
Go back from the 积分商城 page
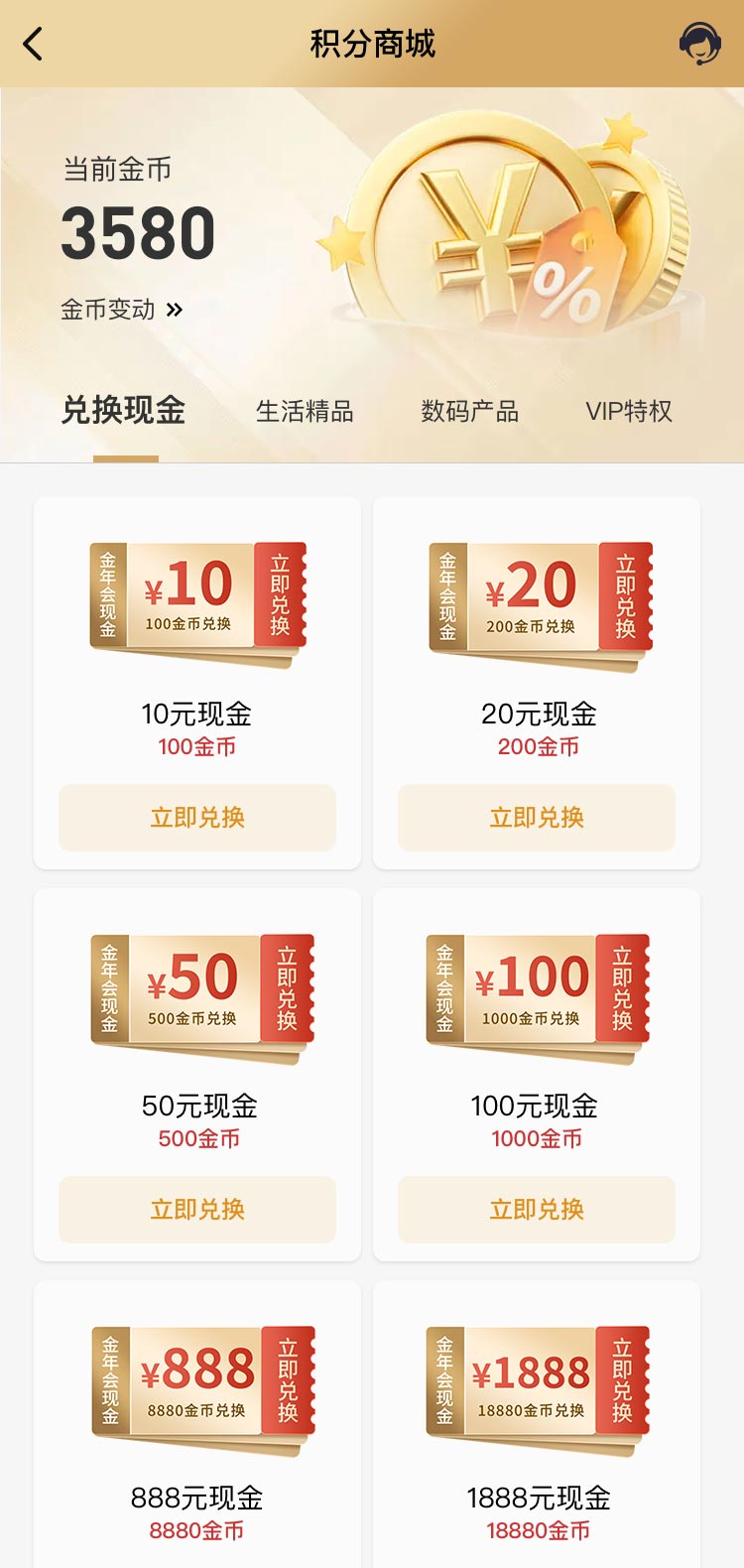point(34,44)
